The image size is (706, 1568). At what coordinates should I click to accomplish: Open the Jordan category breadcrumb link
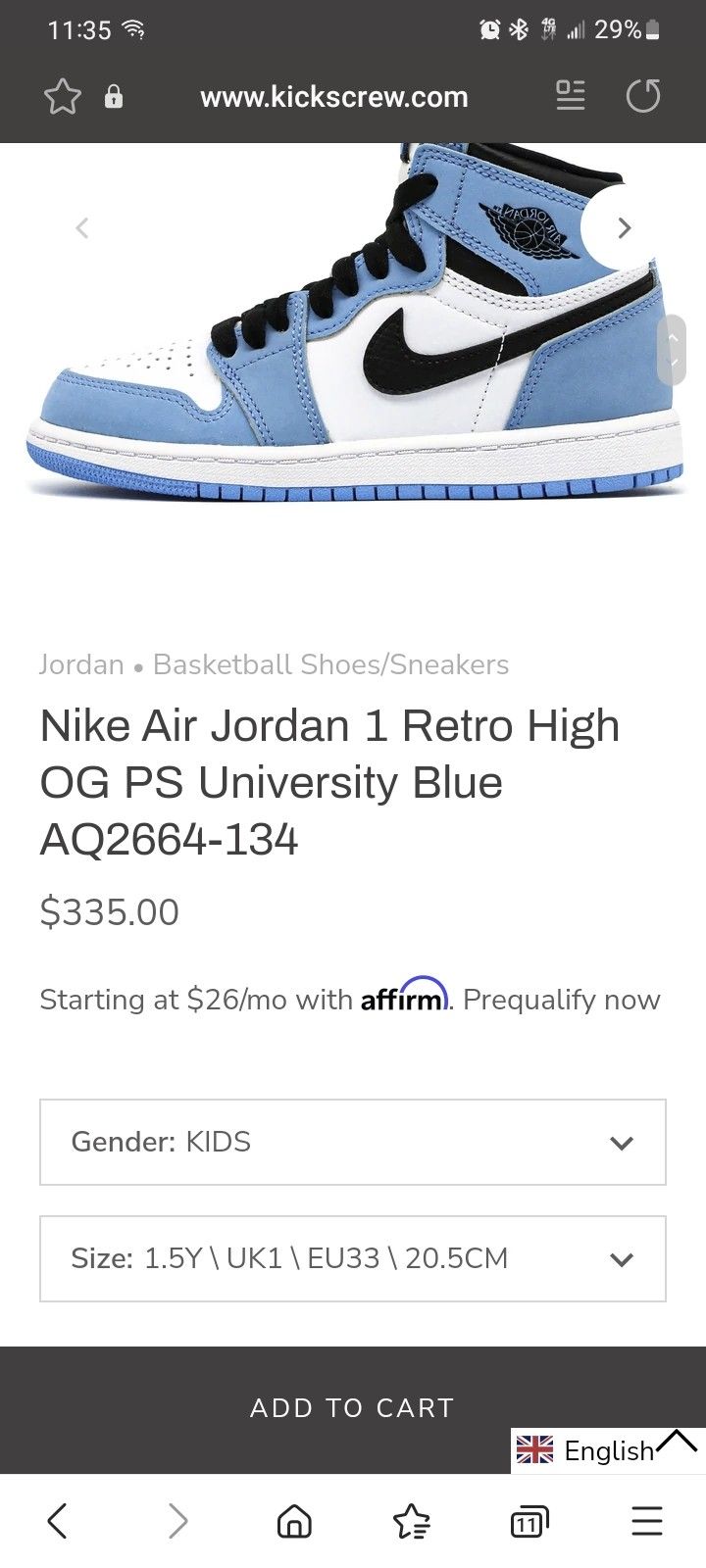click(x=81, y=664)
